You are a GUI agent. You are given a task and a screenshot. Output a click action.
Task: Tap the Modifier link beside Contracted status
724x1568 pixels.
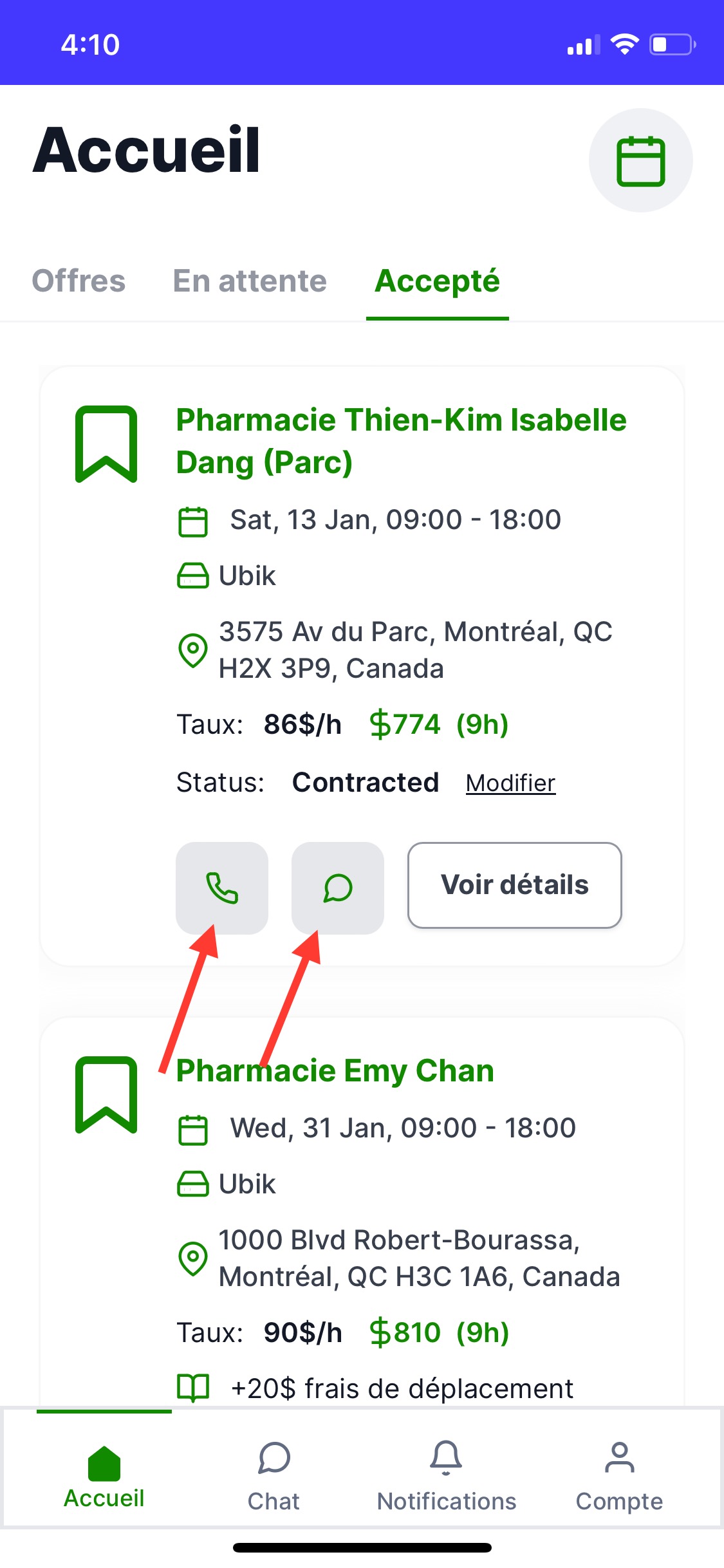510,783
